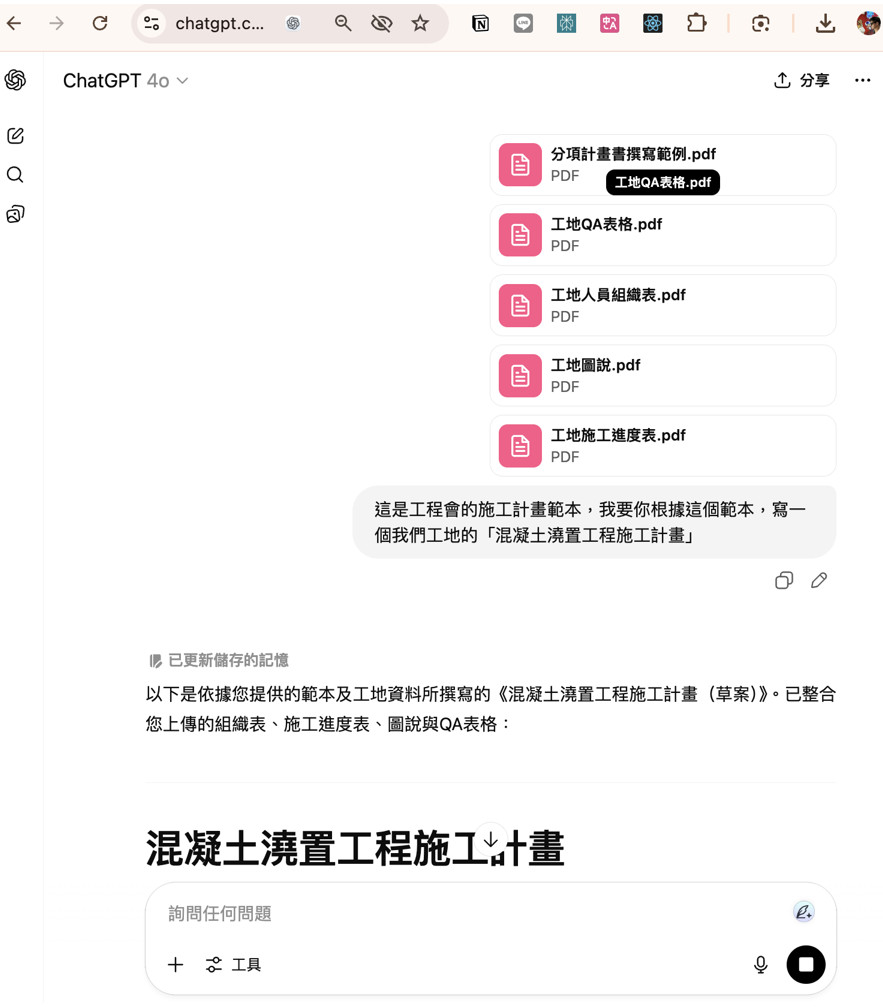Open attachment 分項計畫書撰寫範例.pdf
The image size is (883, 1007).
pyautogui.click(x=662, y=165)
